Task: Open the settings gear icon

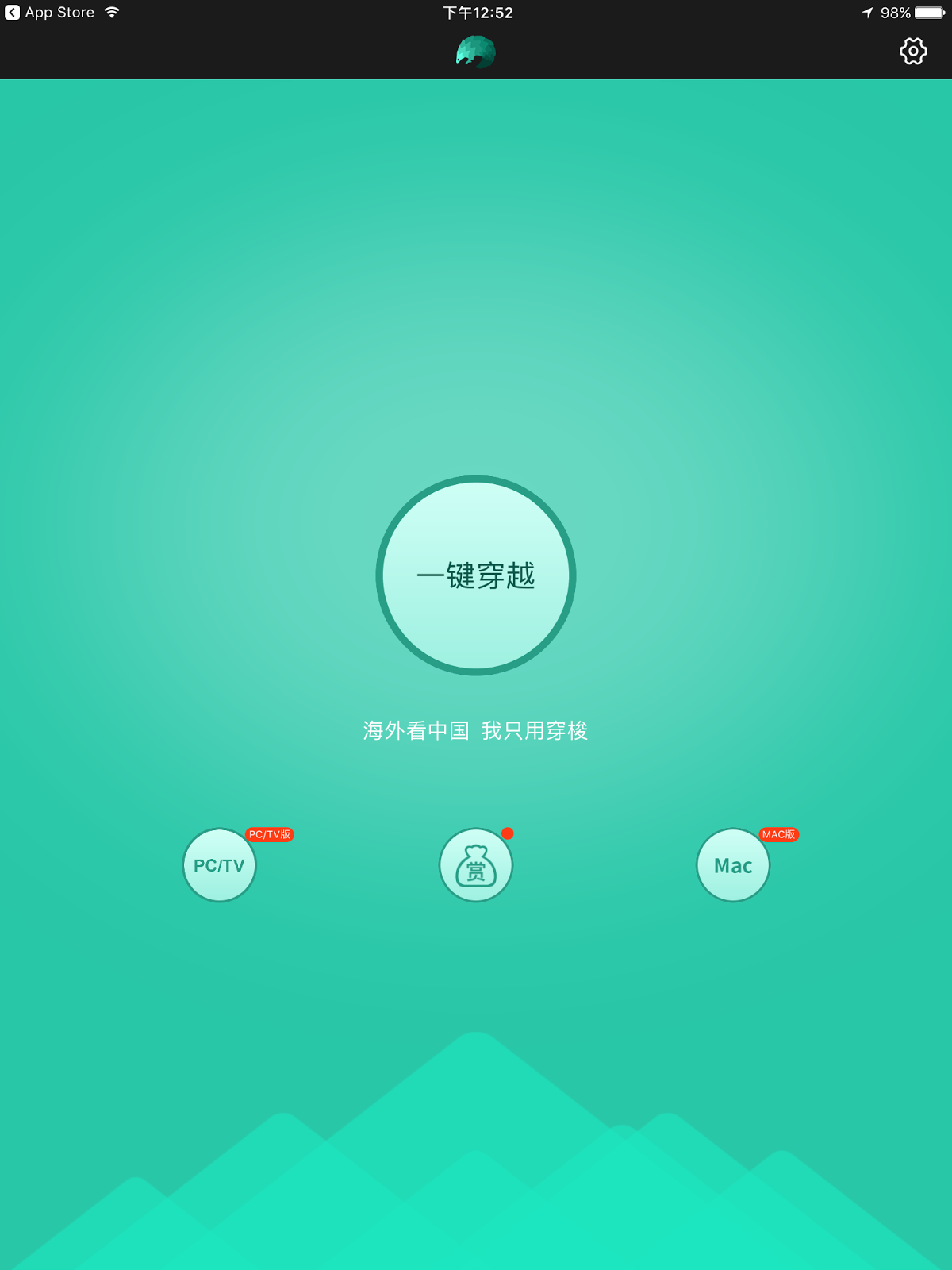Action: (x=913, y=52)
